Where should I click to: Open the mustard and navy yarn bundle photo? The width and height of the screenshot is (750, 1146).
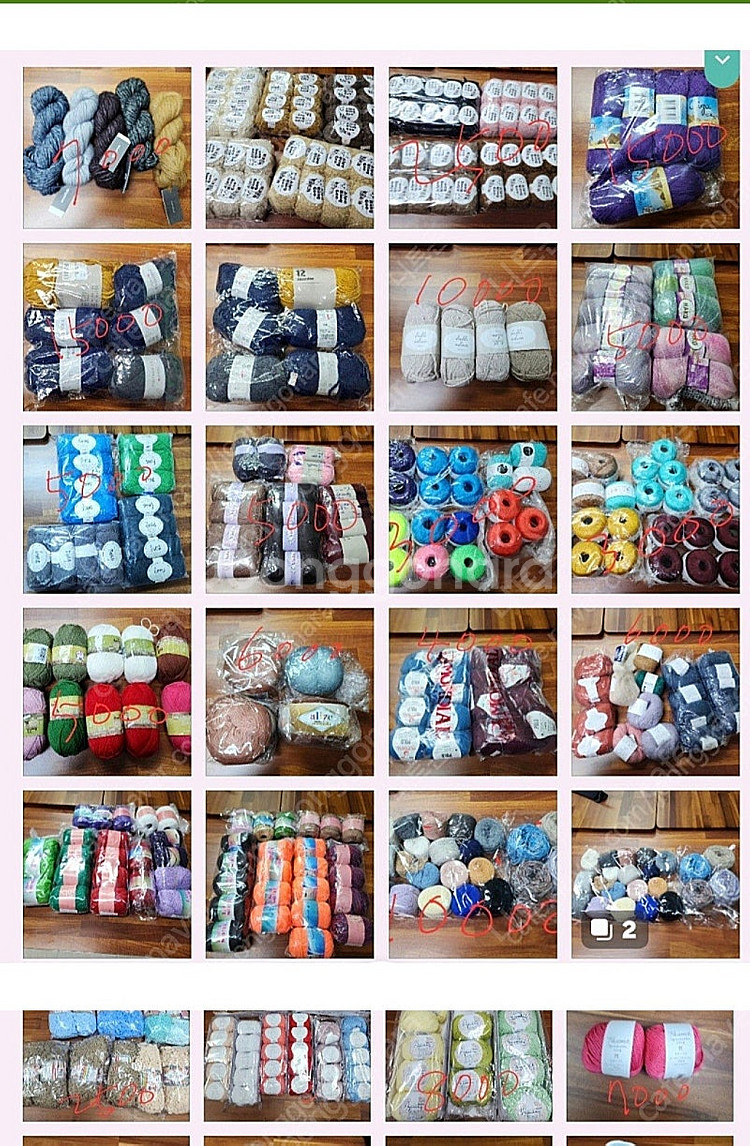[107, 327]
